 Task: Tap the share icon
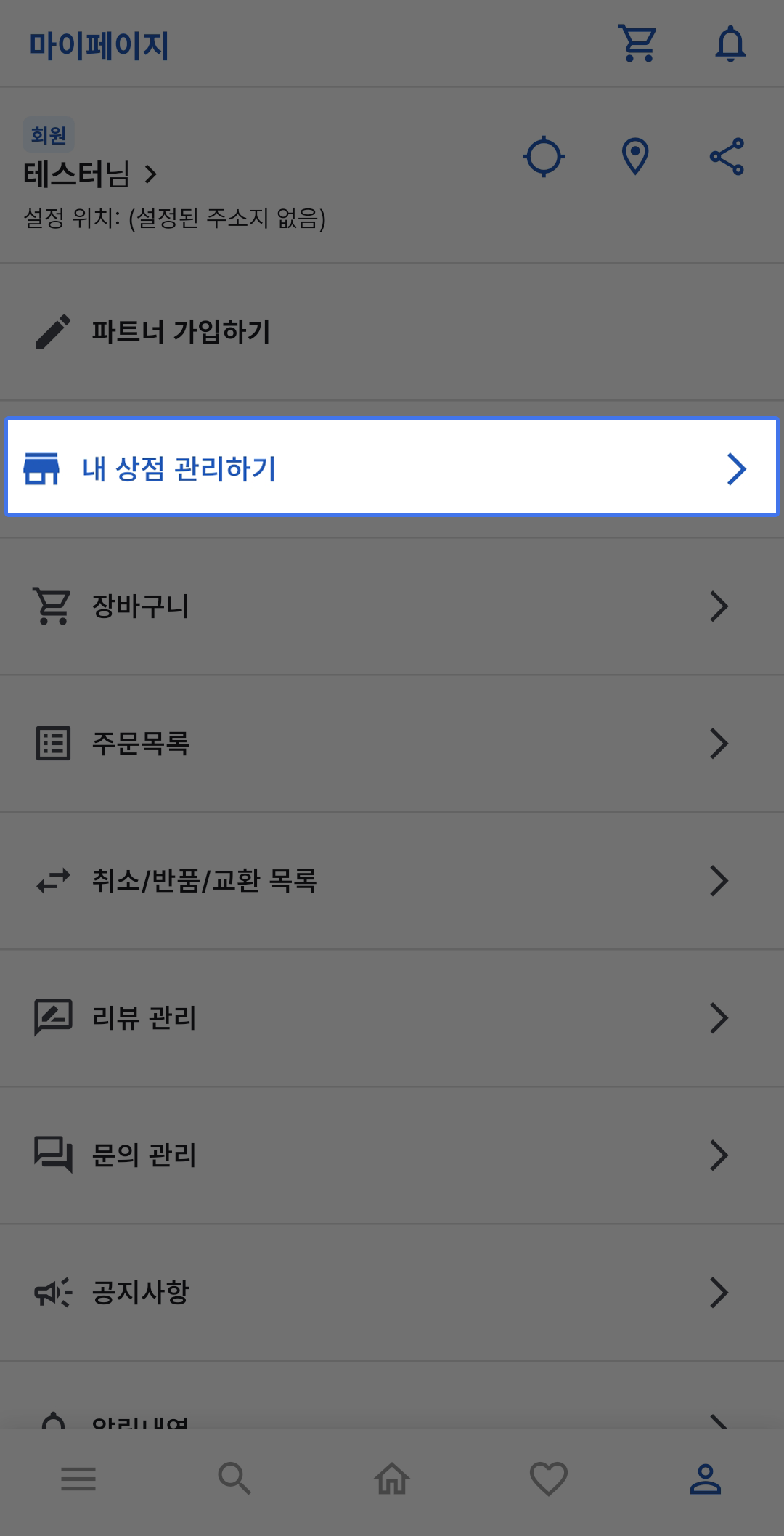727,156
